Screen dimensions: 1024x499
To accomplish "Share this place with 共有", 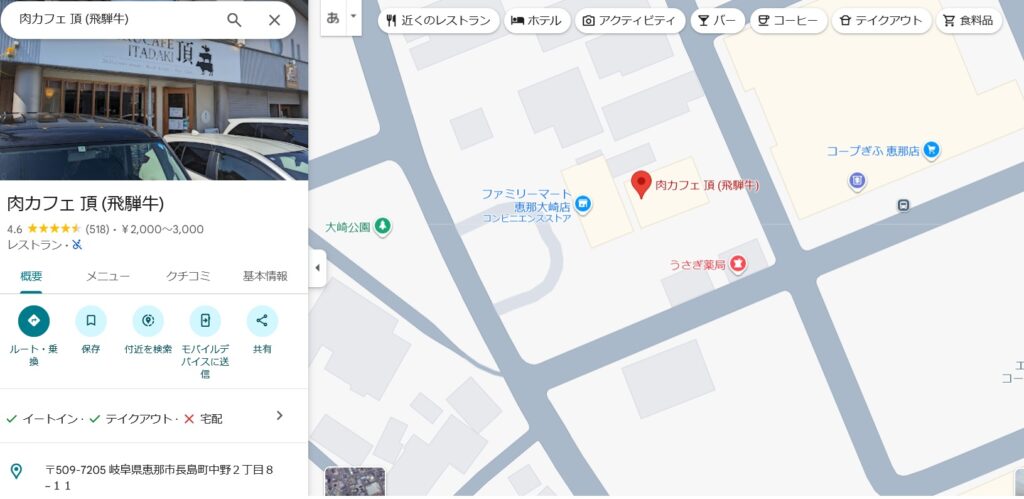I will coord(262,321).
